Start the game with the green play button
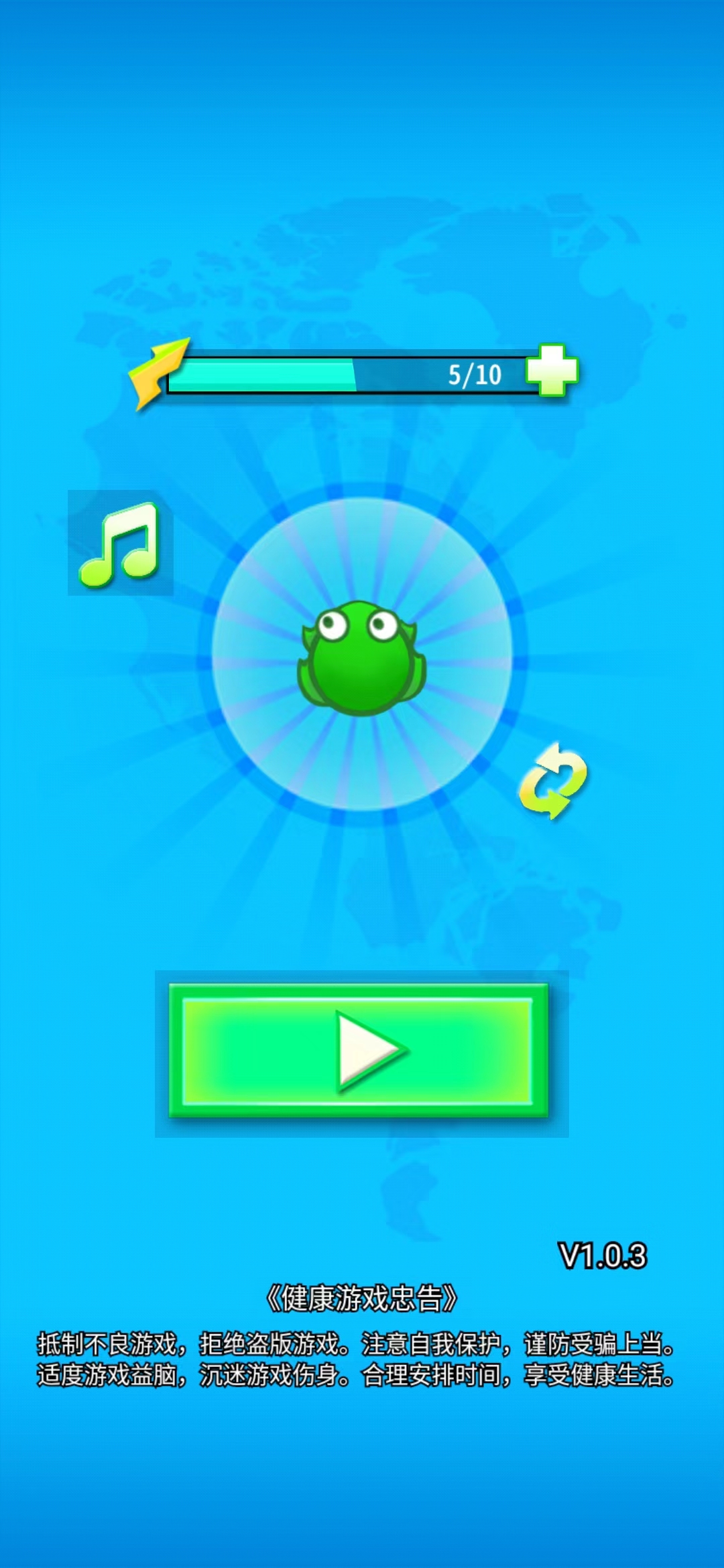Screen dimensions: 724x1568 click(360, 1051)
